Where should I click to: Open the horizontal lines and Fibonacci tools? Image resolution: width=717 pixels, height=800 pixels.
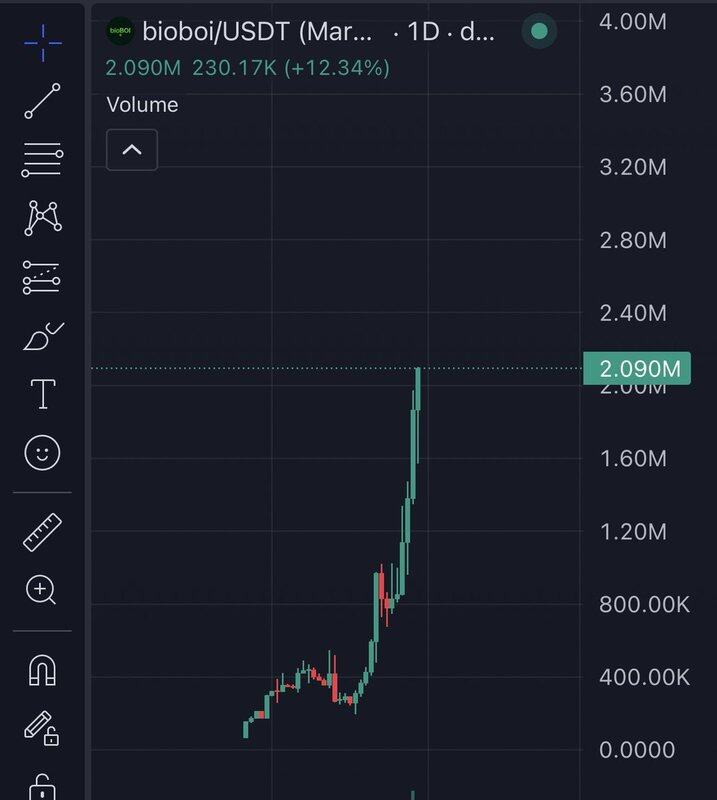click(41, 159)
